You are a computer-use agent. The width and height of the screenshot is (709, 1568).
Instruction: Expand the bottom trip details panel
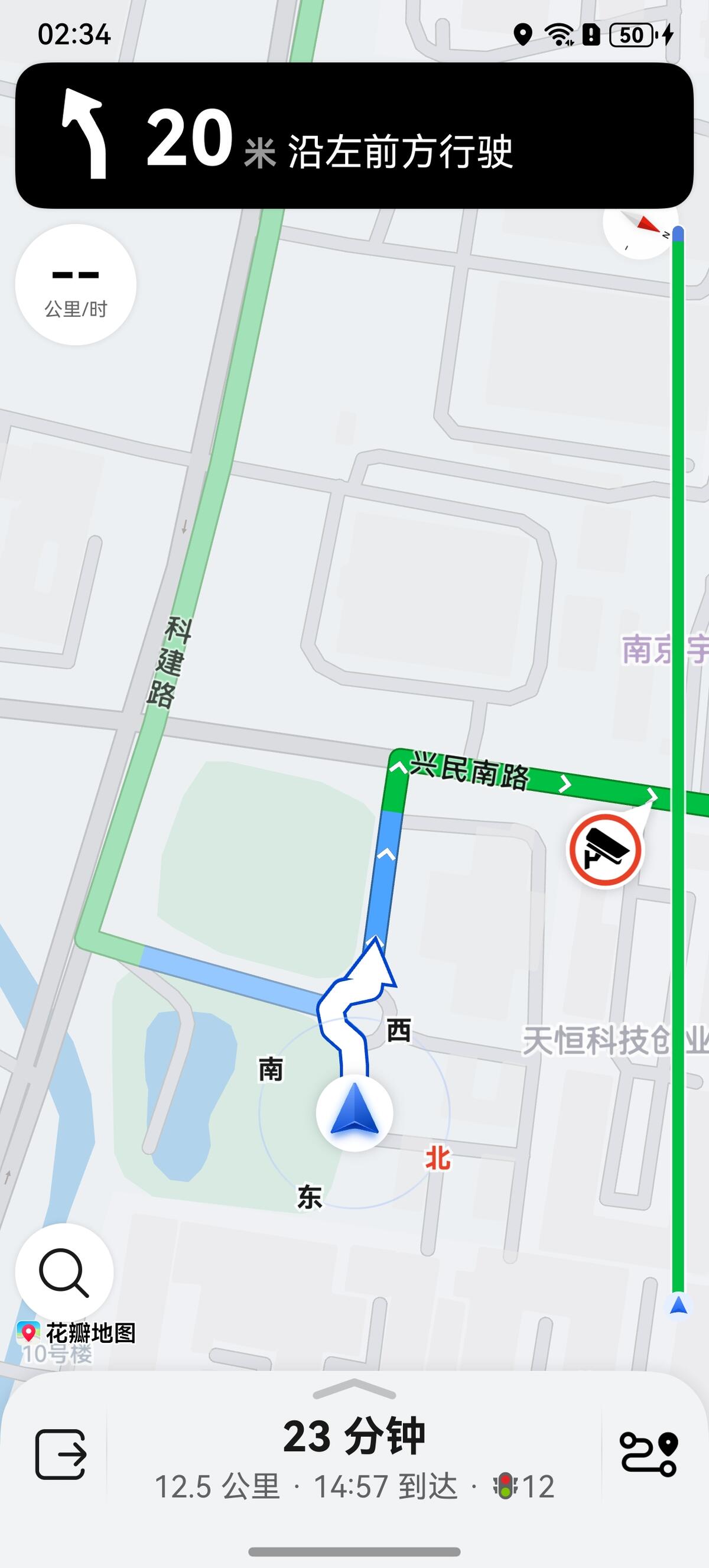pyautogui.click(x=354, y=1389)
